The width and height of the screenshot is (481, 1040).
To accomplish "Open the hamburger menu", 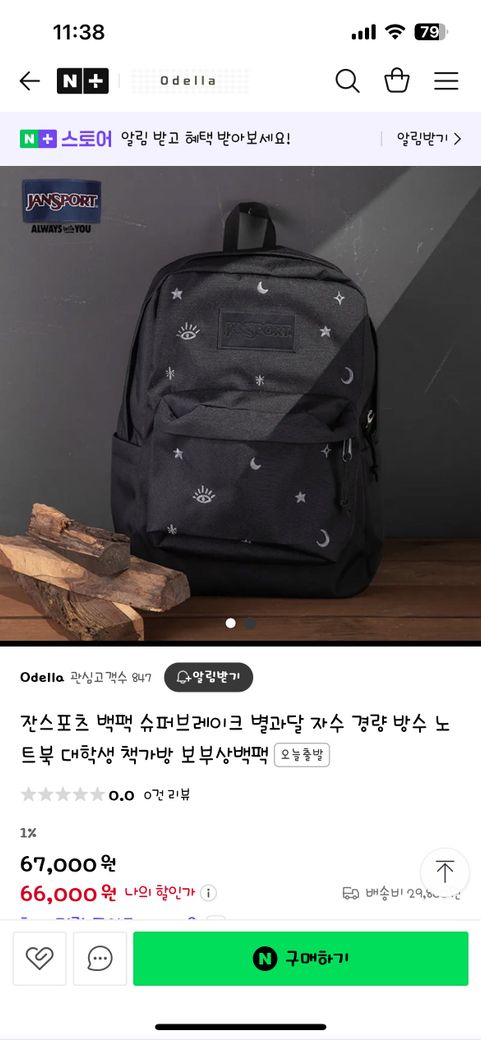I will 447,81.
